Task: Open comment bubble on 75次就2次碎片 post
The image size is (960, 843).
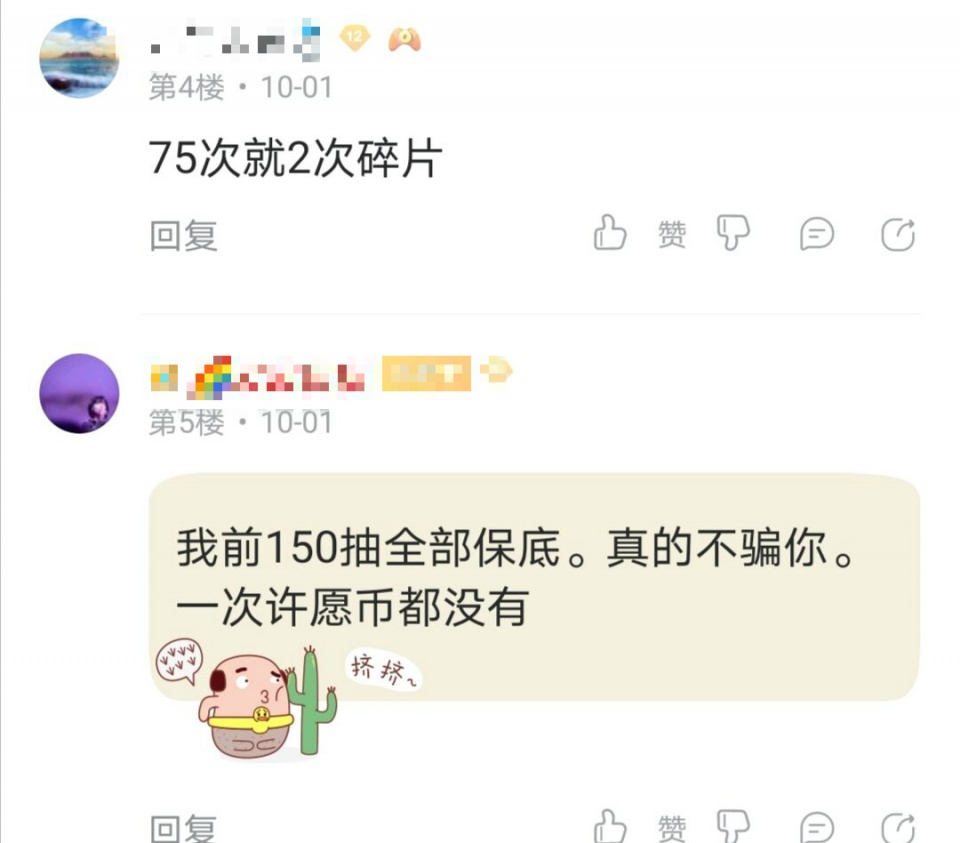Action: point(816,235)
